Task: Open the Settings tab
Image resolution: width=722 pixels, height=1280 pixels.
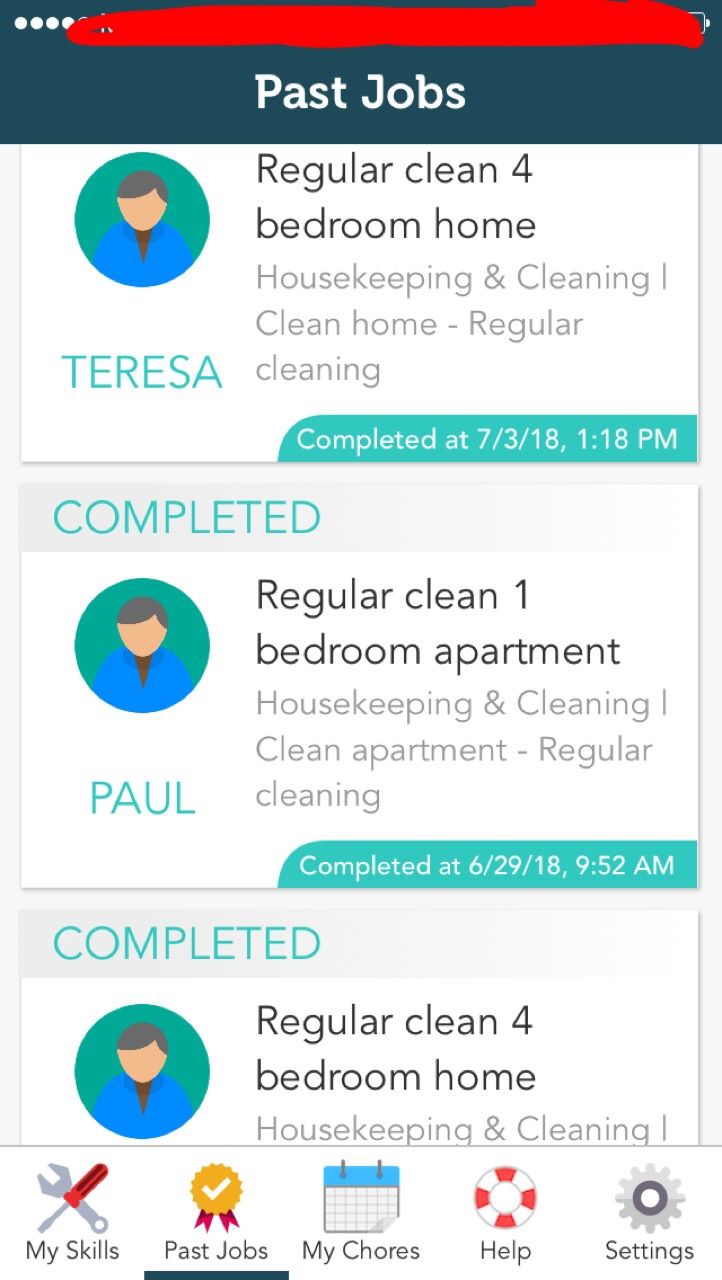Action: click(x=649, y=1212)
